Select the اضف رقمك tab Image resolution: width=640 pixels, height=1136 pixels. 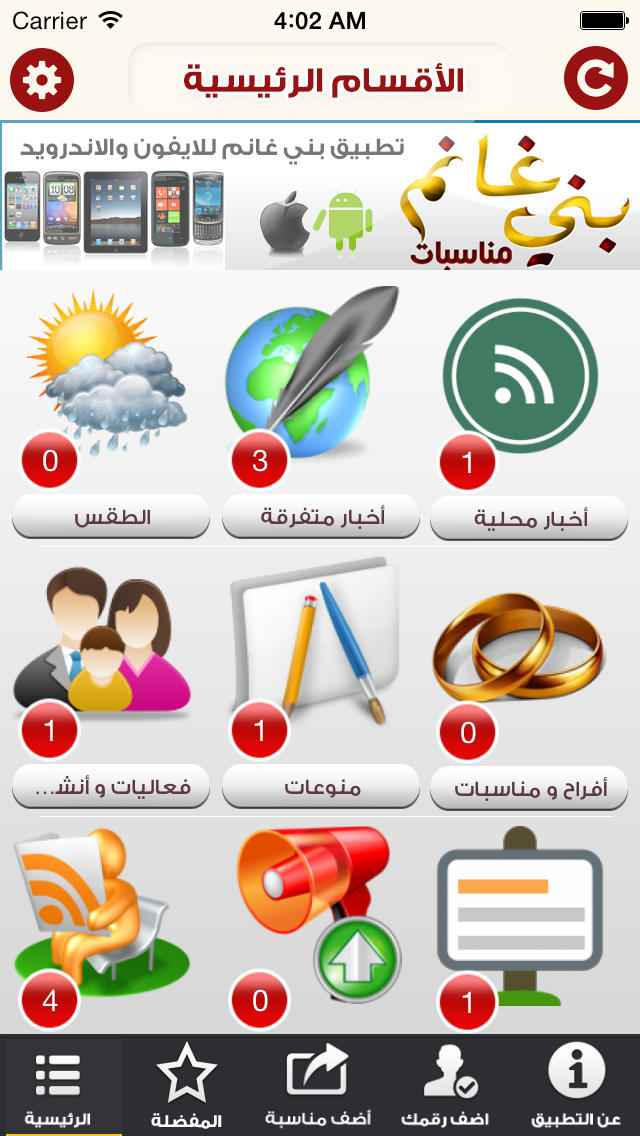[449, 1086]
